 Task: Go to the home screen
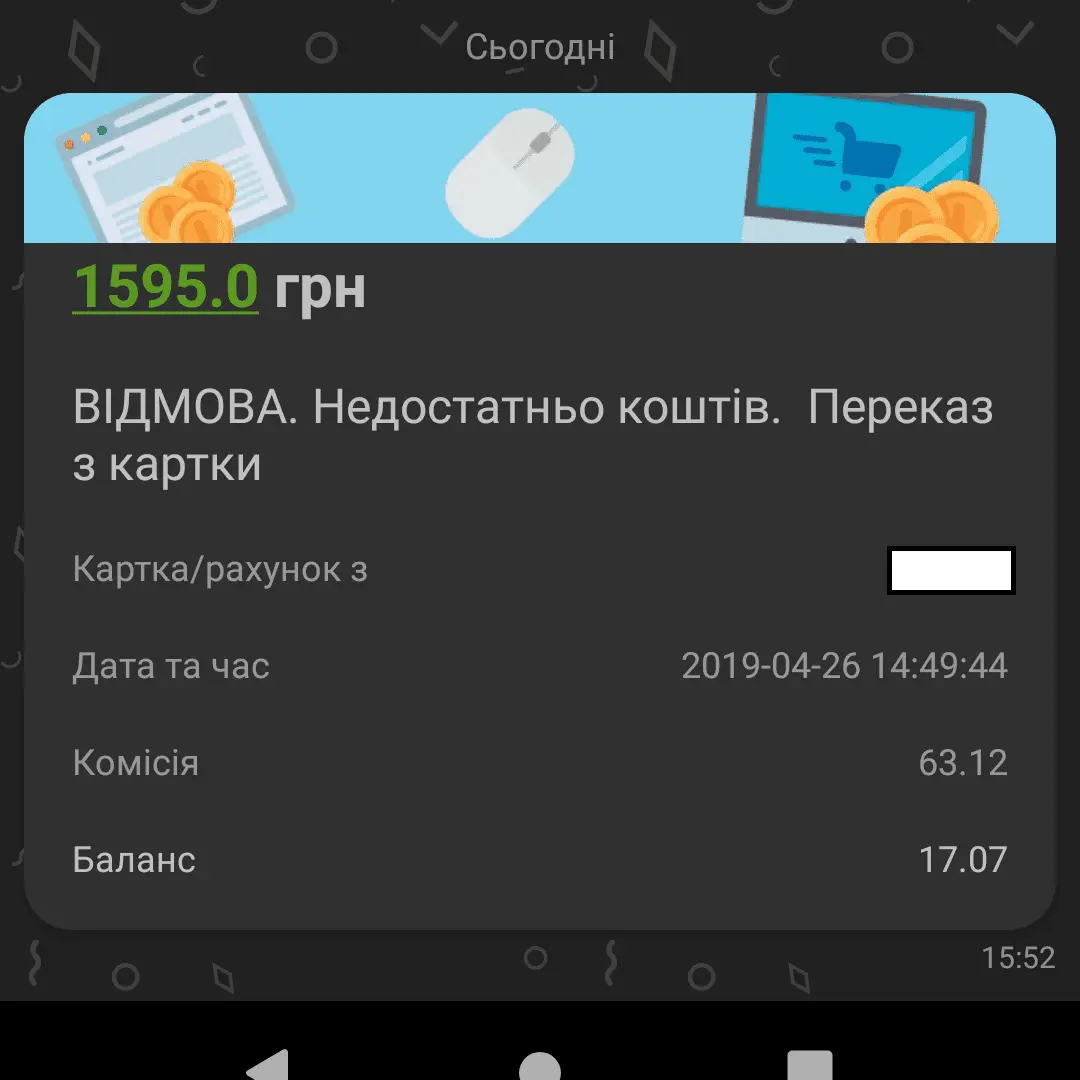point(540,1066)
